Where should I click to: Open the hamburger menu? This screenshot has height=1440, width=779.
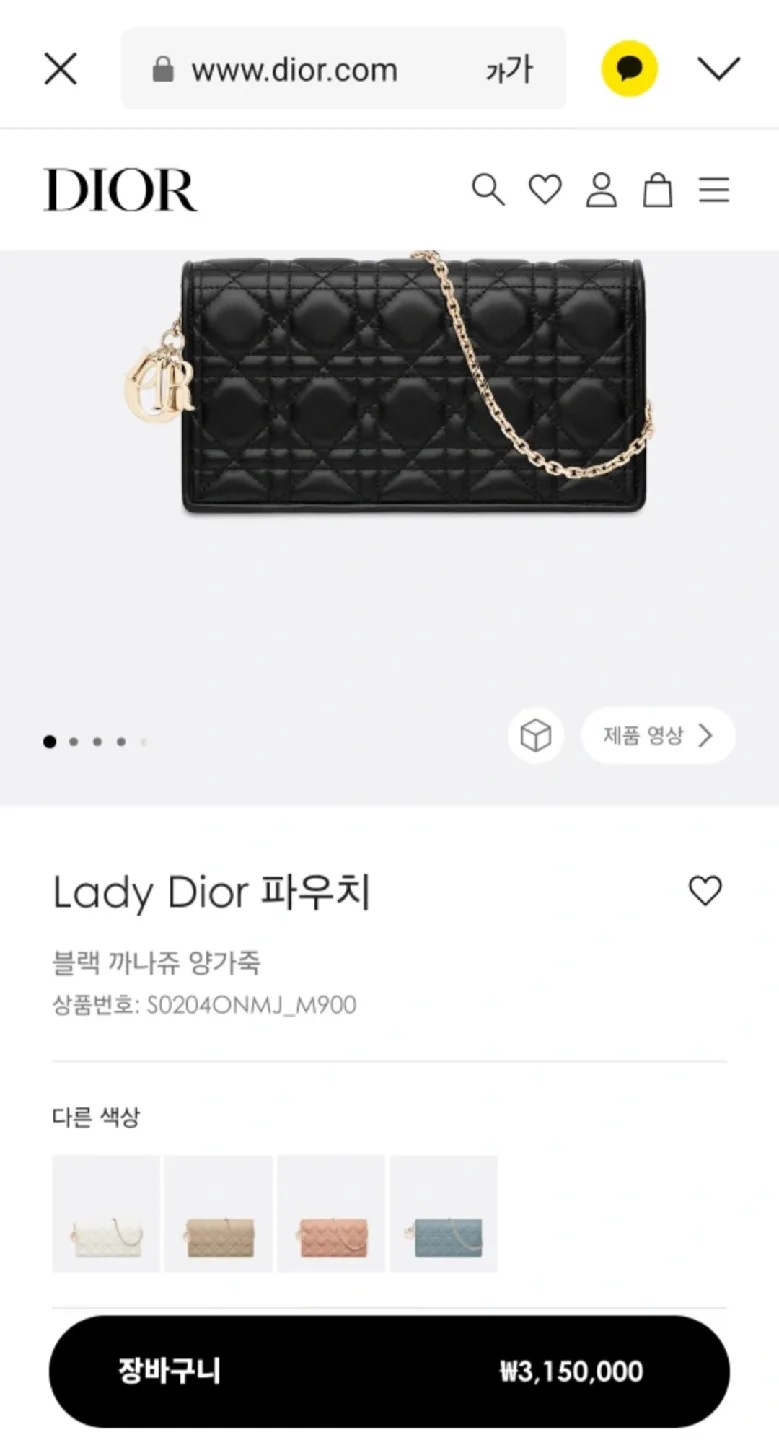tap(714, 189)
